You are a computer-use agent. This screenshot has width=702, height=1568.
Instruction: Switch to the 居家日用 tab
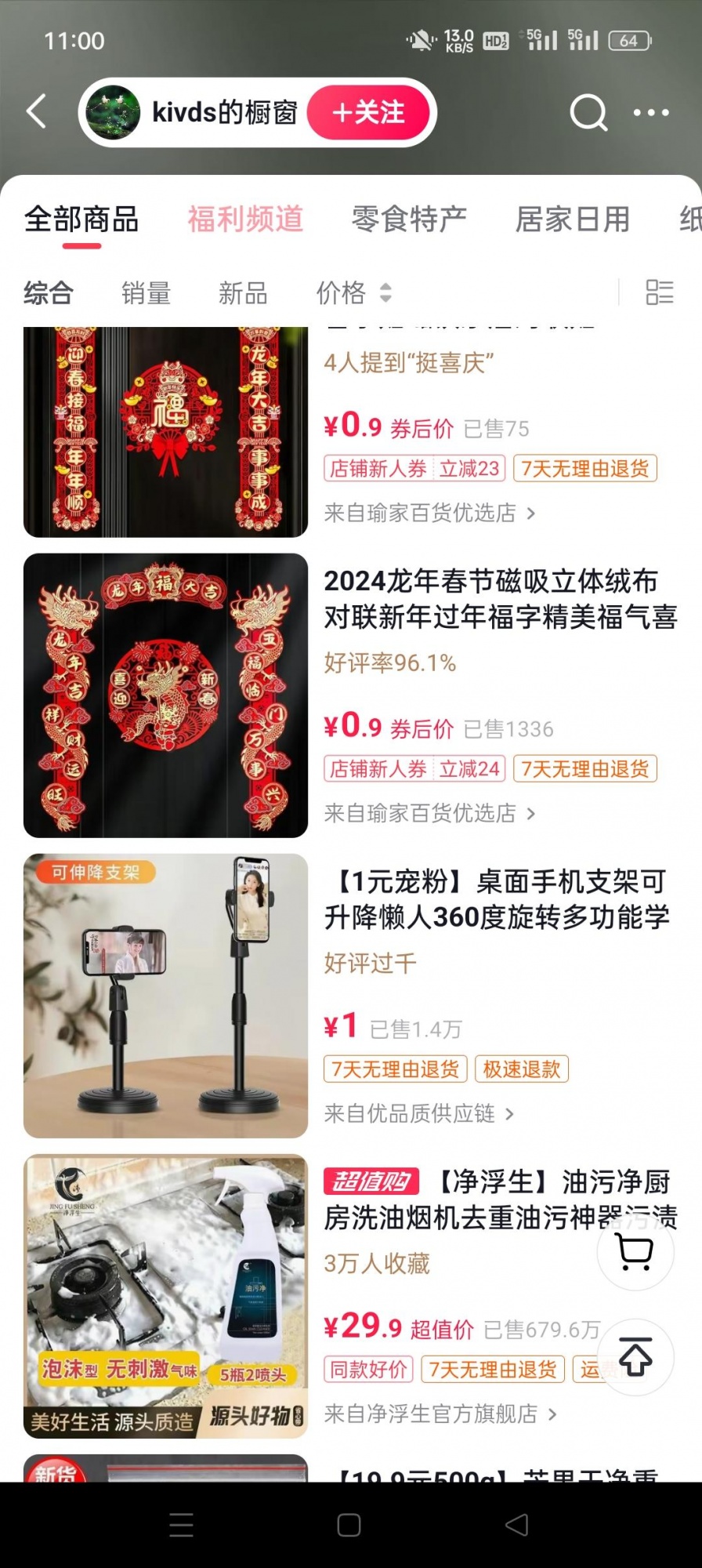click(x=572, y=220)
